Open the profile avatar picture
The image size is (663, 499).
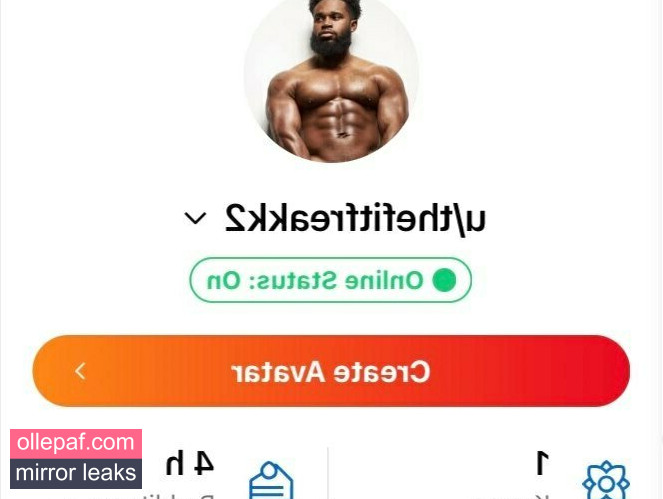[x=331, y=80]
